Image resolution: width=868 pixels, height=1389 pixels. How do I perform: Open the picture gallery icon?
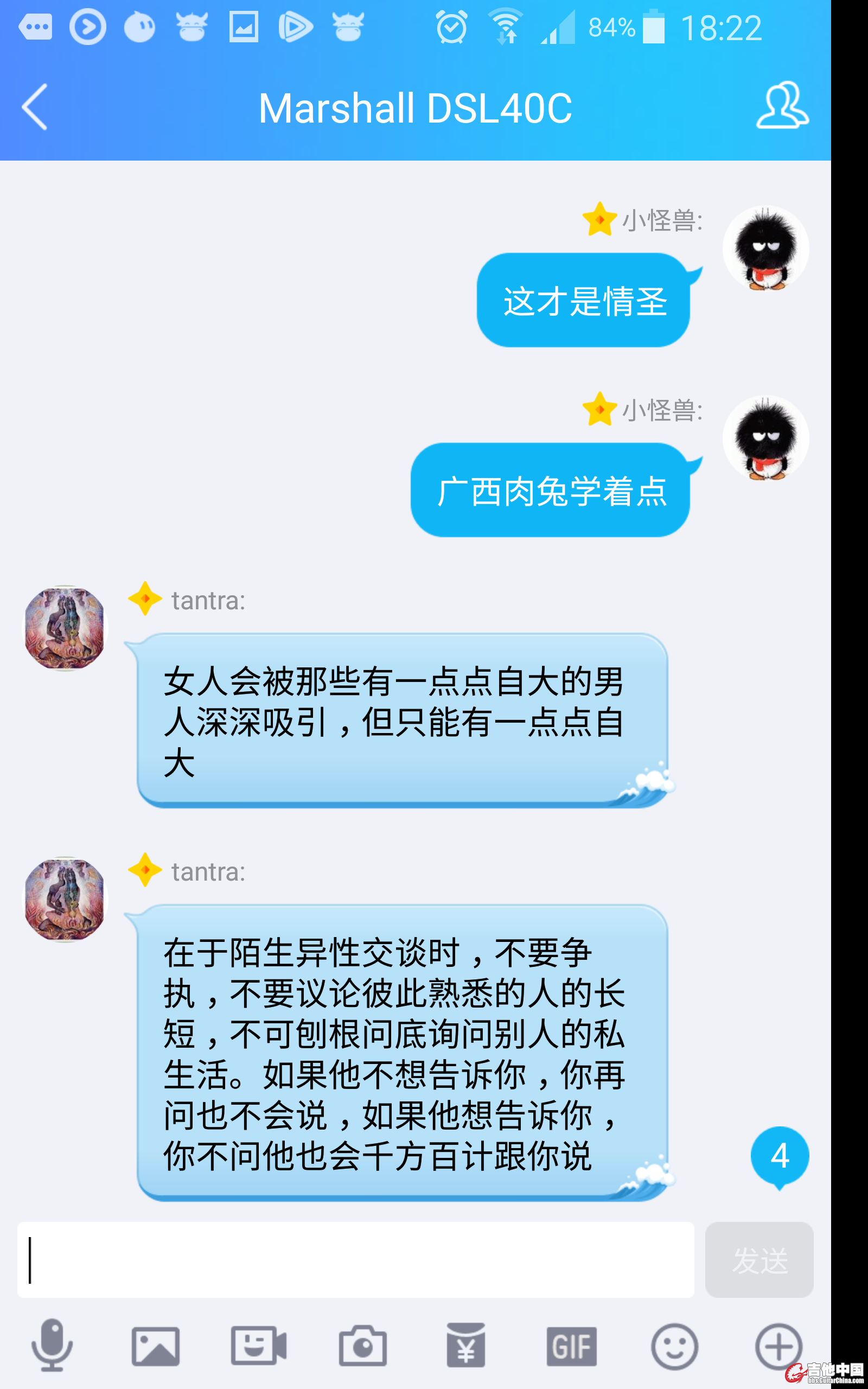[156, 1346]
